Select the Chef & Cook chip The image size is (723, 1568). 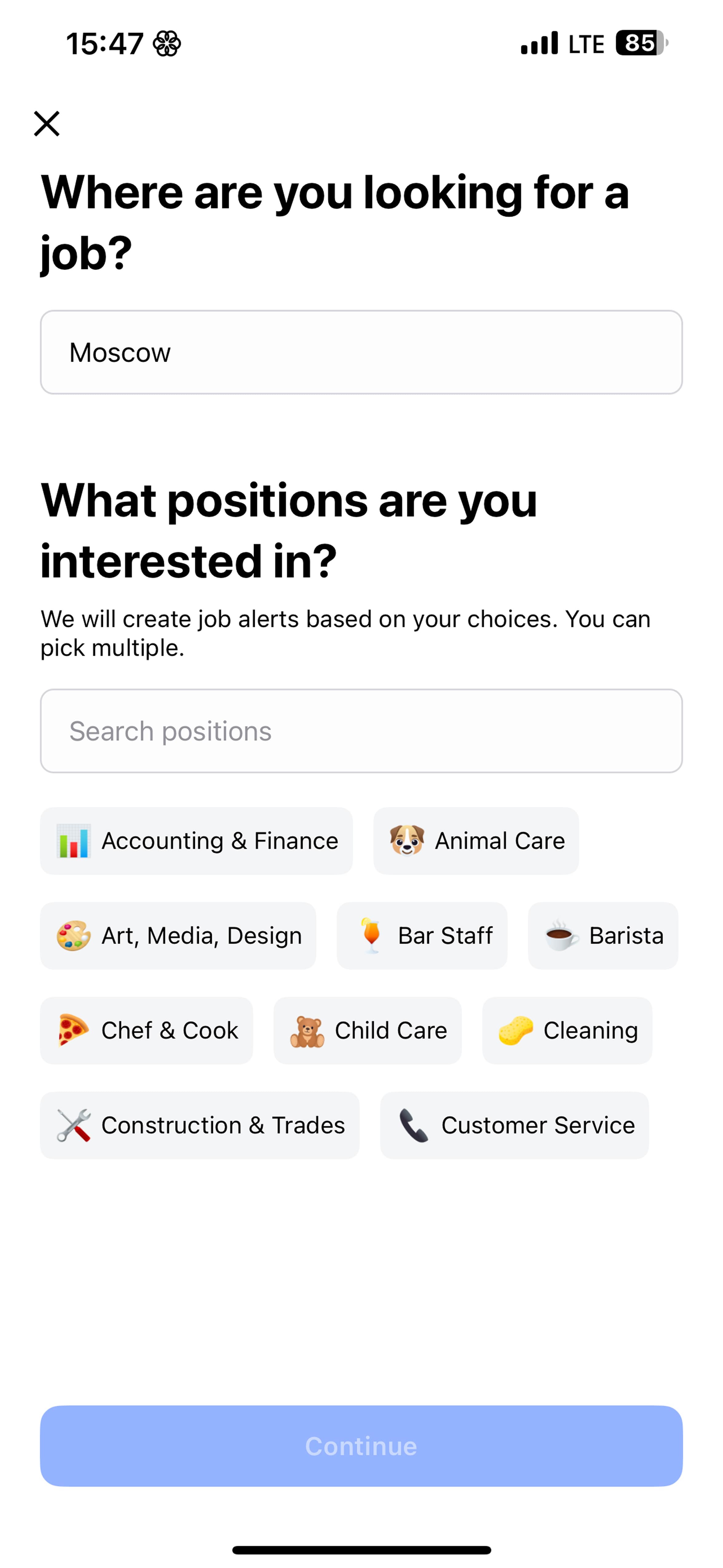coord(147,1031)
